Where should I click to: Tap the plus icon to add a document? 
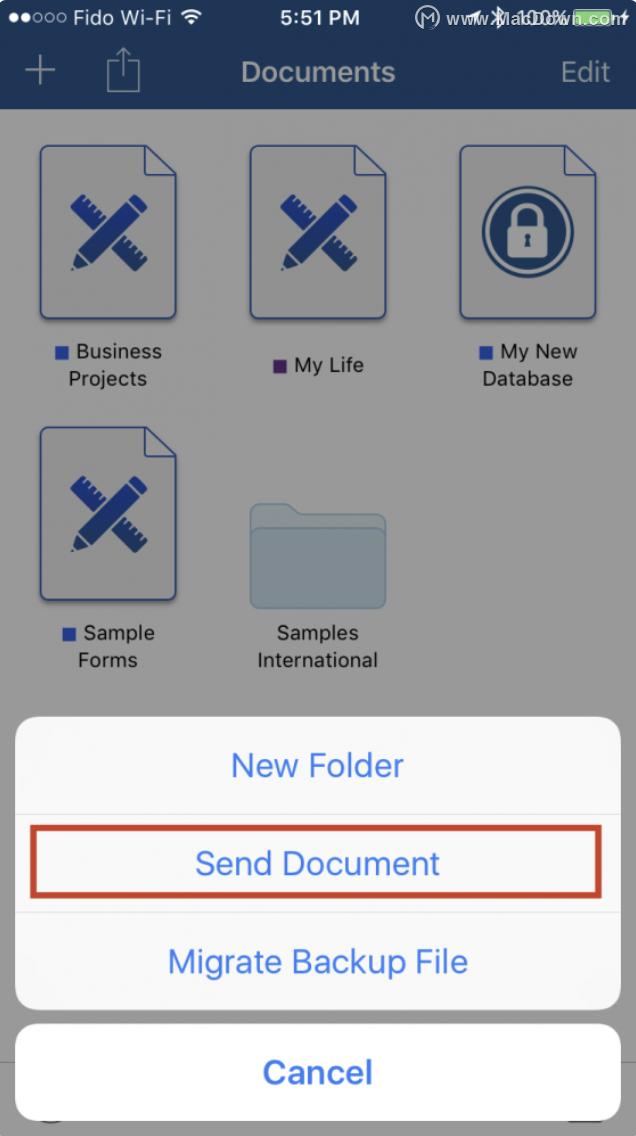[41, 71]
